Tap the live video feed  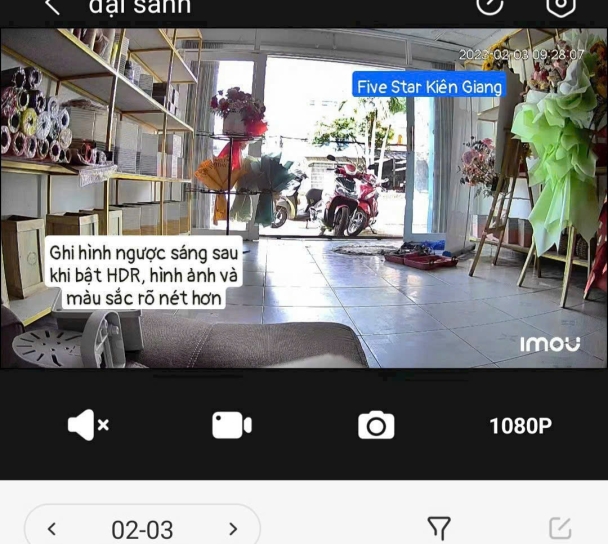pos(304,200)
